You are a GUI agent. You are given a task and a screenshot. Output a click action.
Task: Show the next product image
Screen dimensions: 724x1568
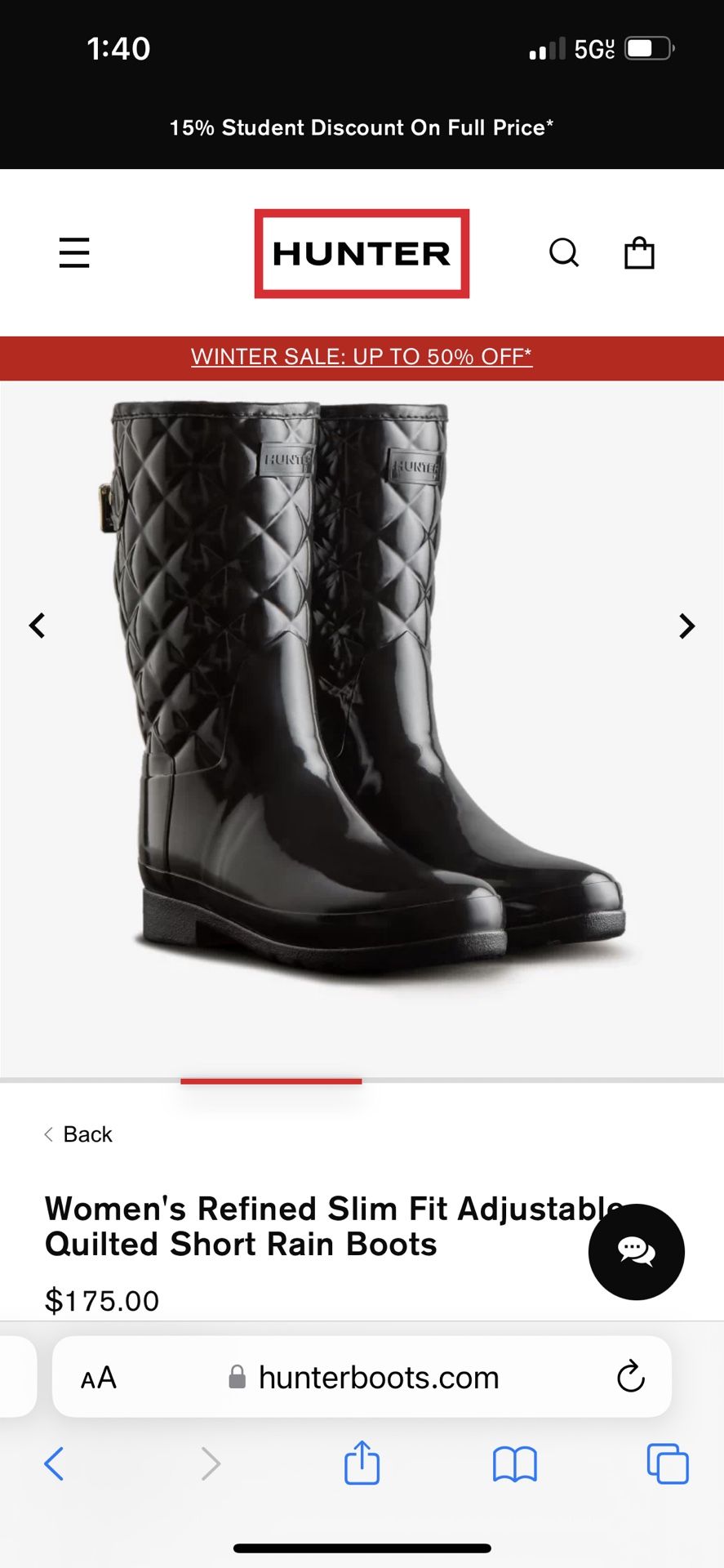(687, 626)
